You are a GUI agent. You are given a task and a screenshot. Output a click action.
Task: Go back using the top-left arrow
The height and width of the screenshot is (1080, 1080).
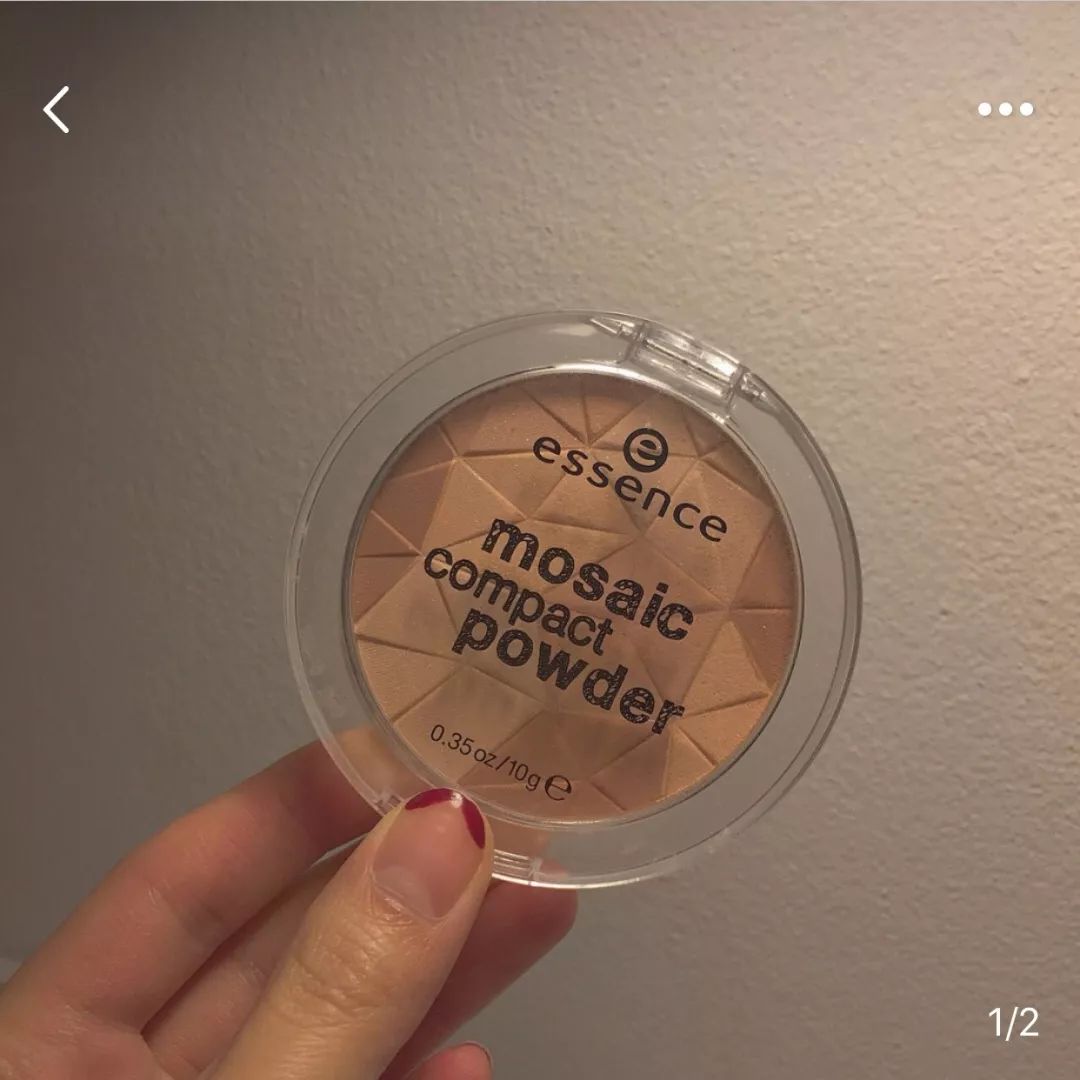56,109
